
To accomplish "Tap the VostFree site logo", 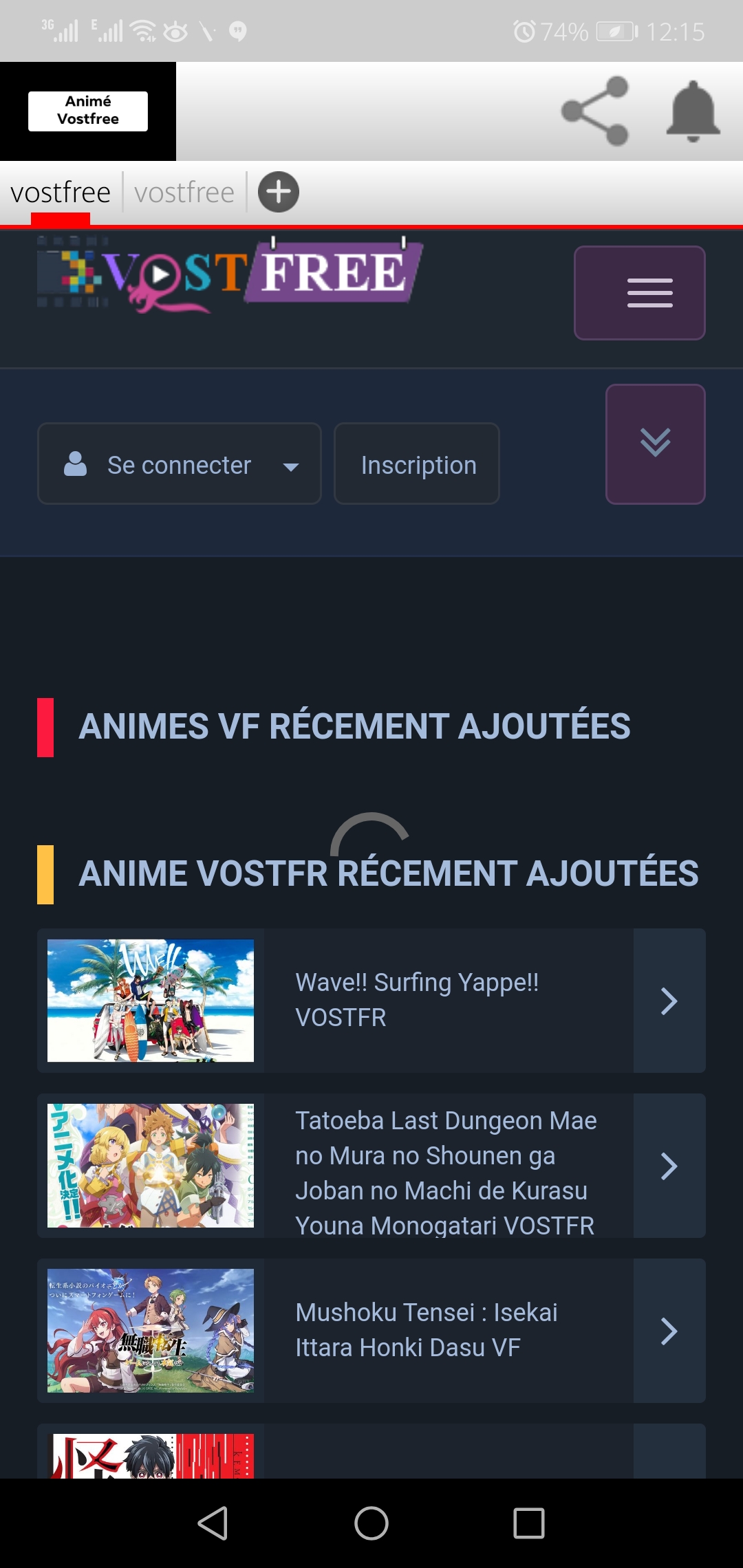I will pos(230,274).
